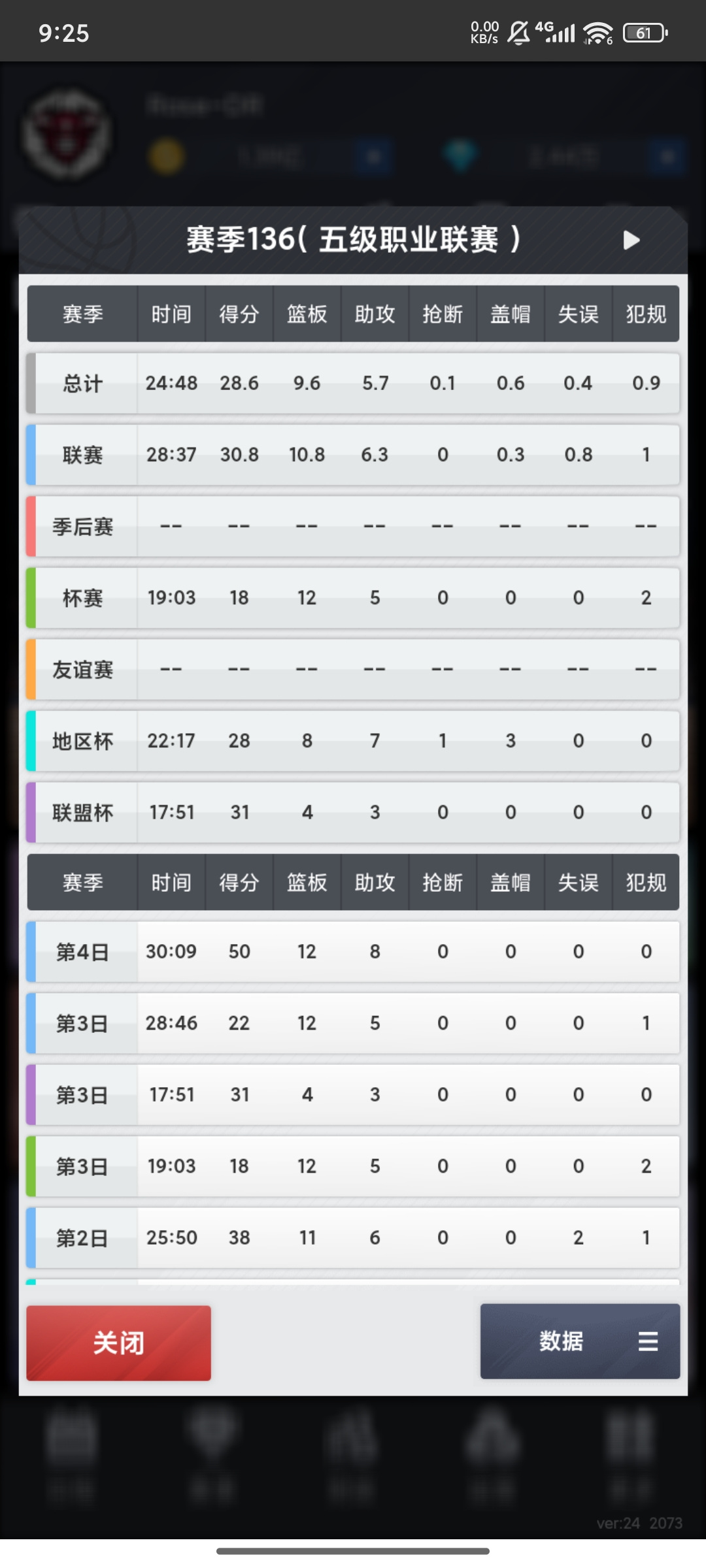Open the 第3日 game with 18 points
The height and width of the screenshot is (1568, 706).
tap(353, 1166)
